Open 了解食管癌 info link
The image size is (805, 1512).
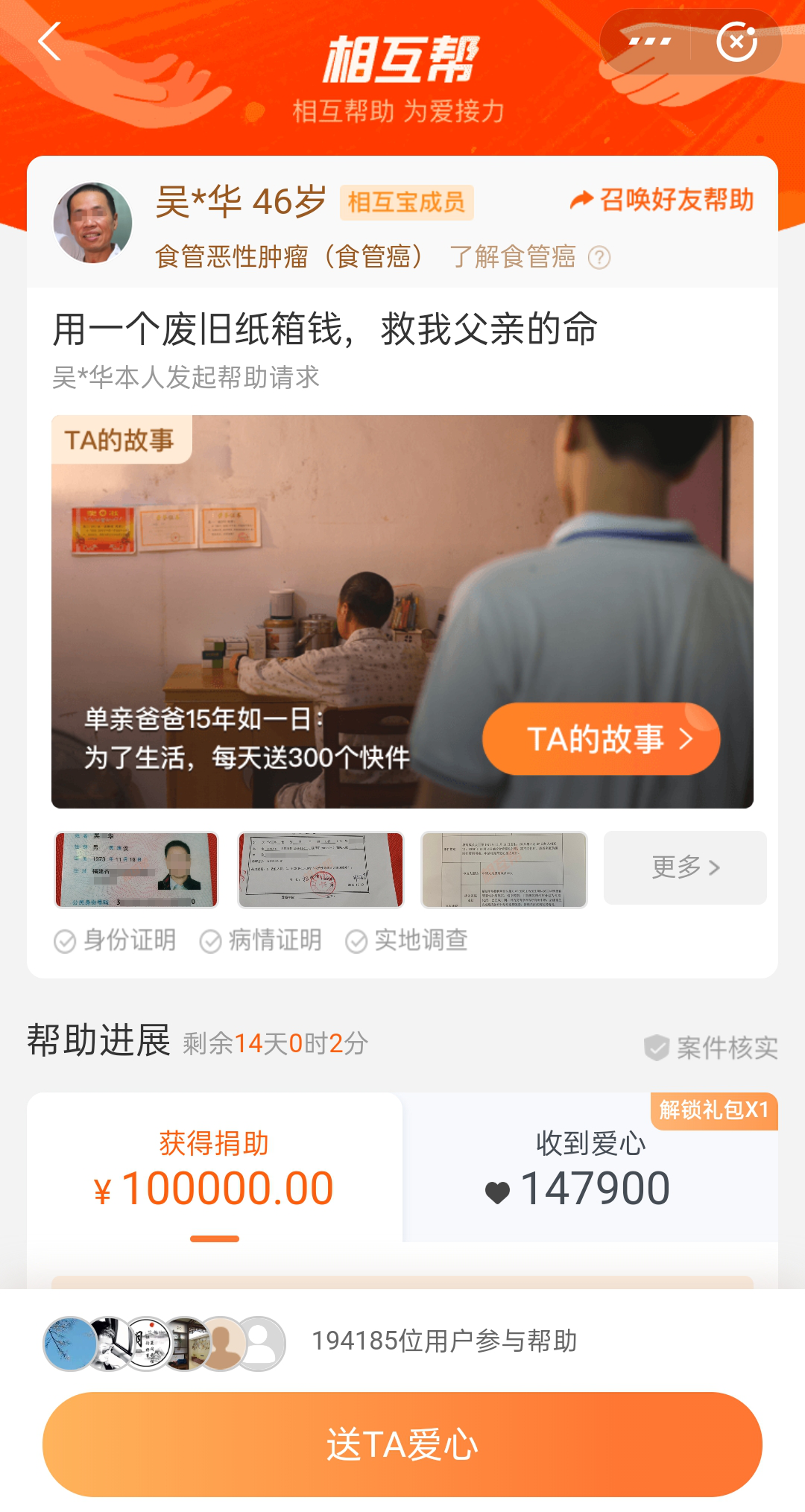[x=529, y=257]
